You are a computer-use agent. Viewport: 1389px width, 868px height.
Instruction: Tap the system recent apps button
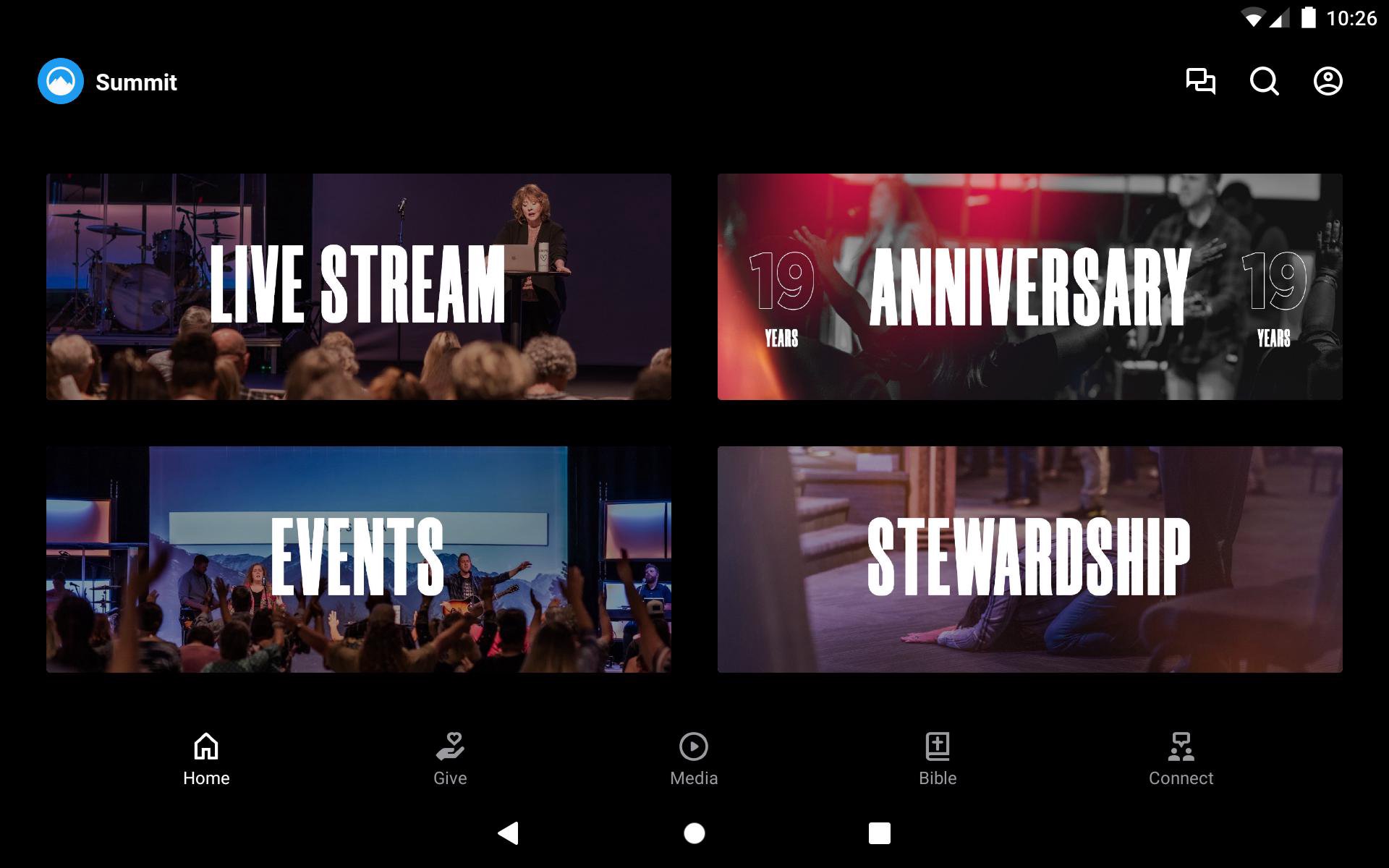point(879,833)
